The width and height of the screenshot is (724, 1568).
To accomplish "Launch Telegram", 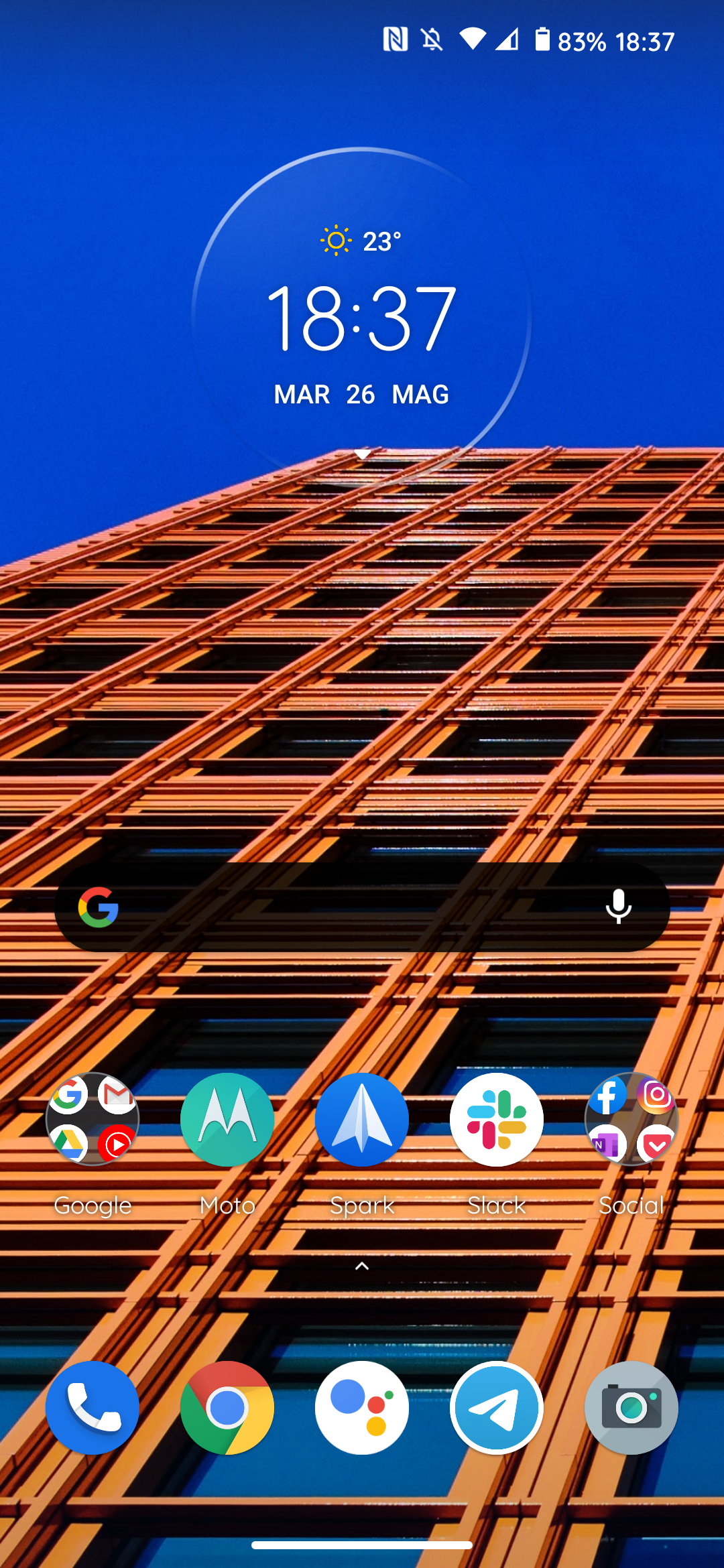I will pos(497,1408).
